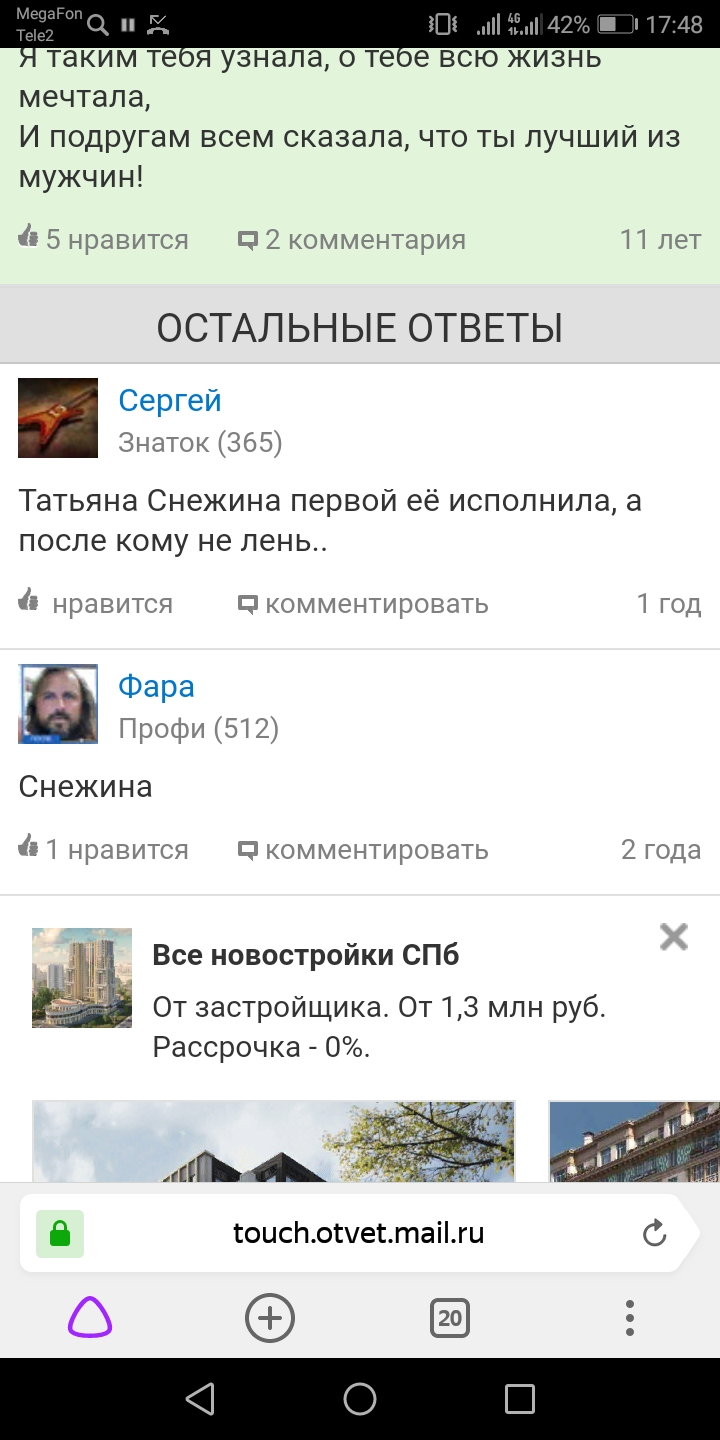Comment on Сергей's answer
Screen dimensions: 720x1440
[x=363, y=604]
